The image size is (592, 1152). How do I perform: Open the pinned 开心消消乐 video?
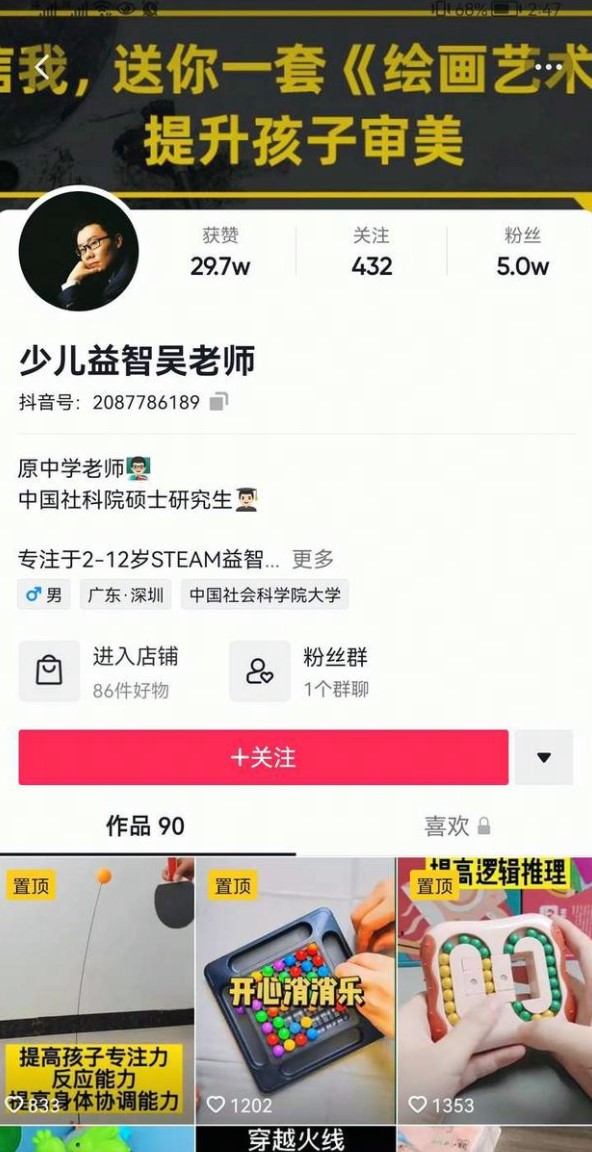tap(296, 990)
